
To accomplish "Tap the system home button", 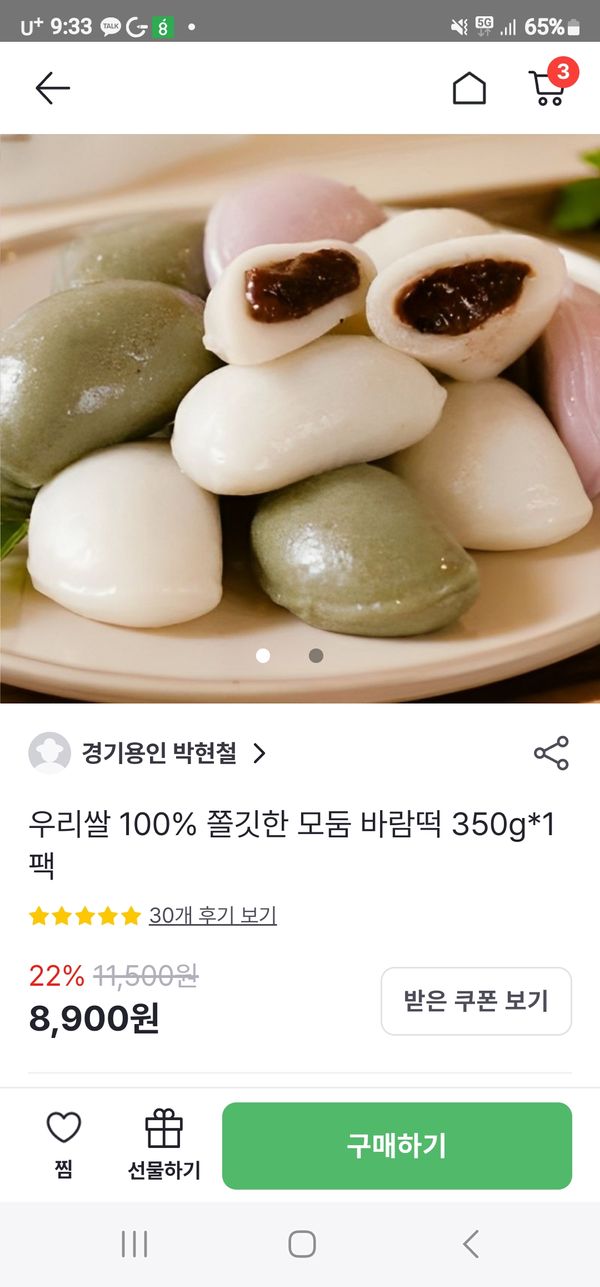I will (302, 1243).
